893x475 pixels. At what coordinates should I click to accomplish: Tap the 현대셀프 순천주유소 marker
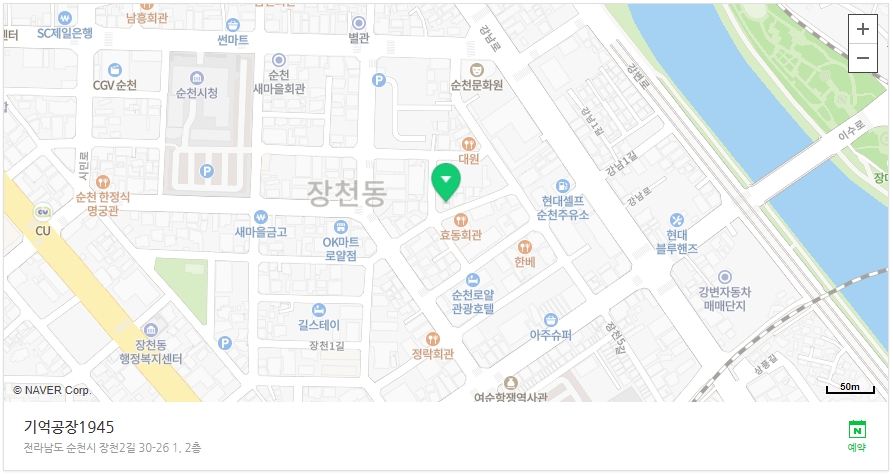point(563,185)
